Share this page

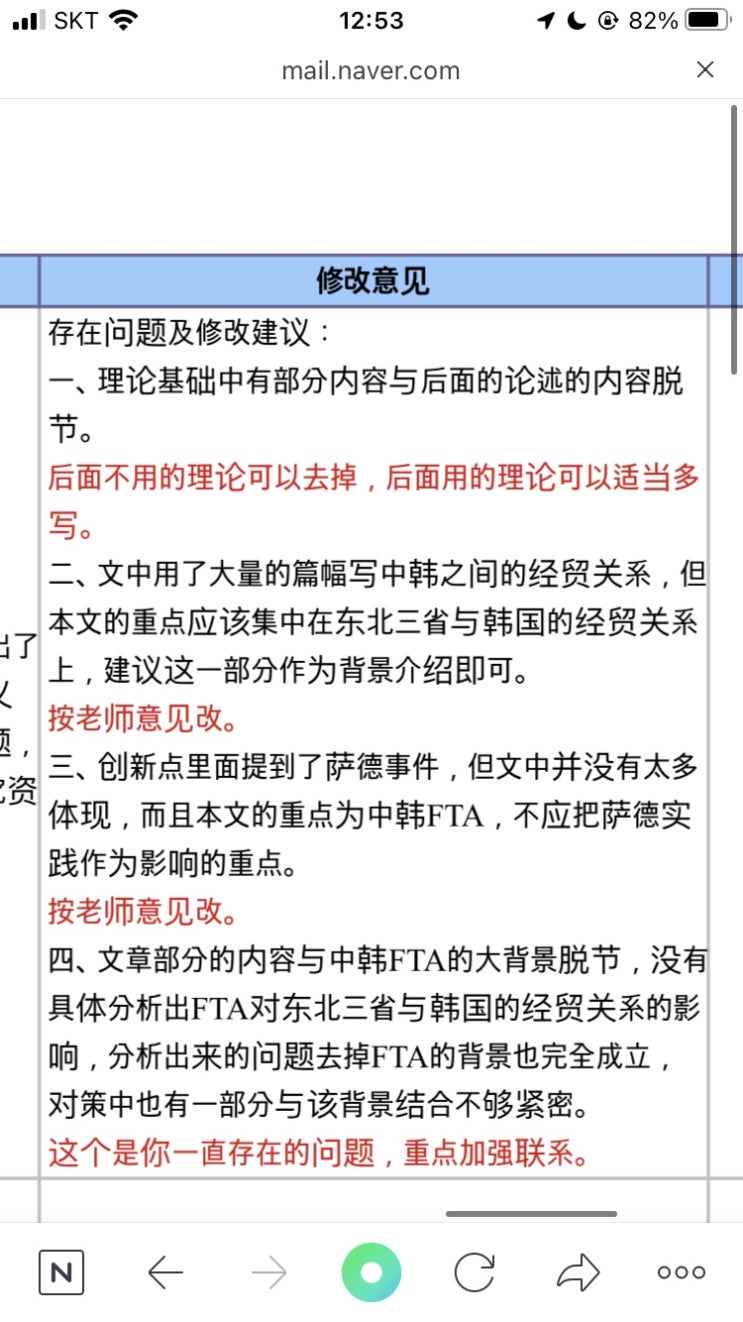click(578, 1272)
